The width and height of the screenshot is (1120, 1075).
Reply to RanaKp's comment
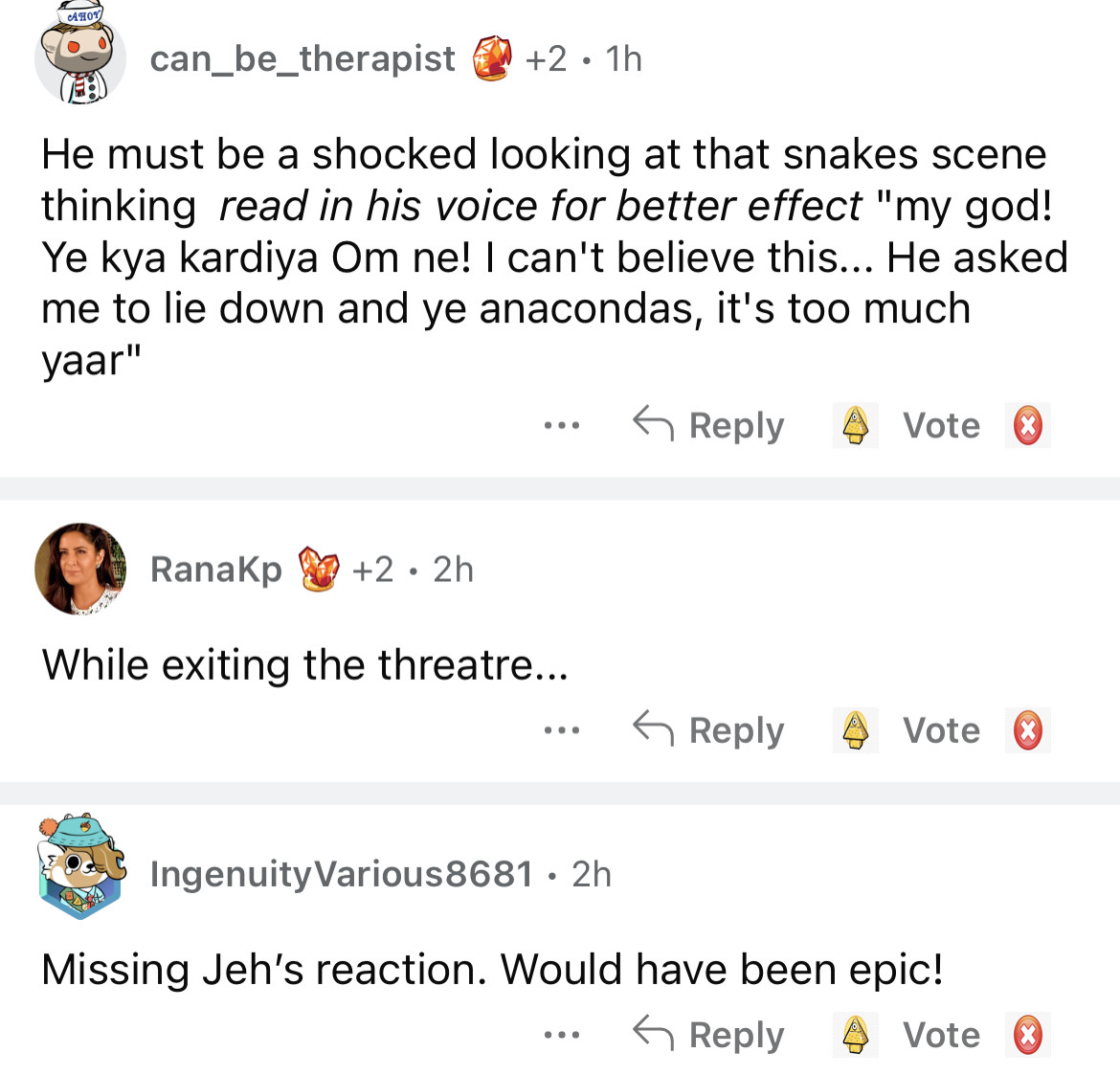(x=709, y=730)
